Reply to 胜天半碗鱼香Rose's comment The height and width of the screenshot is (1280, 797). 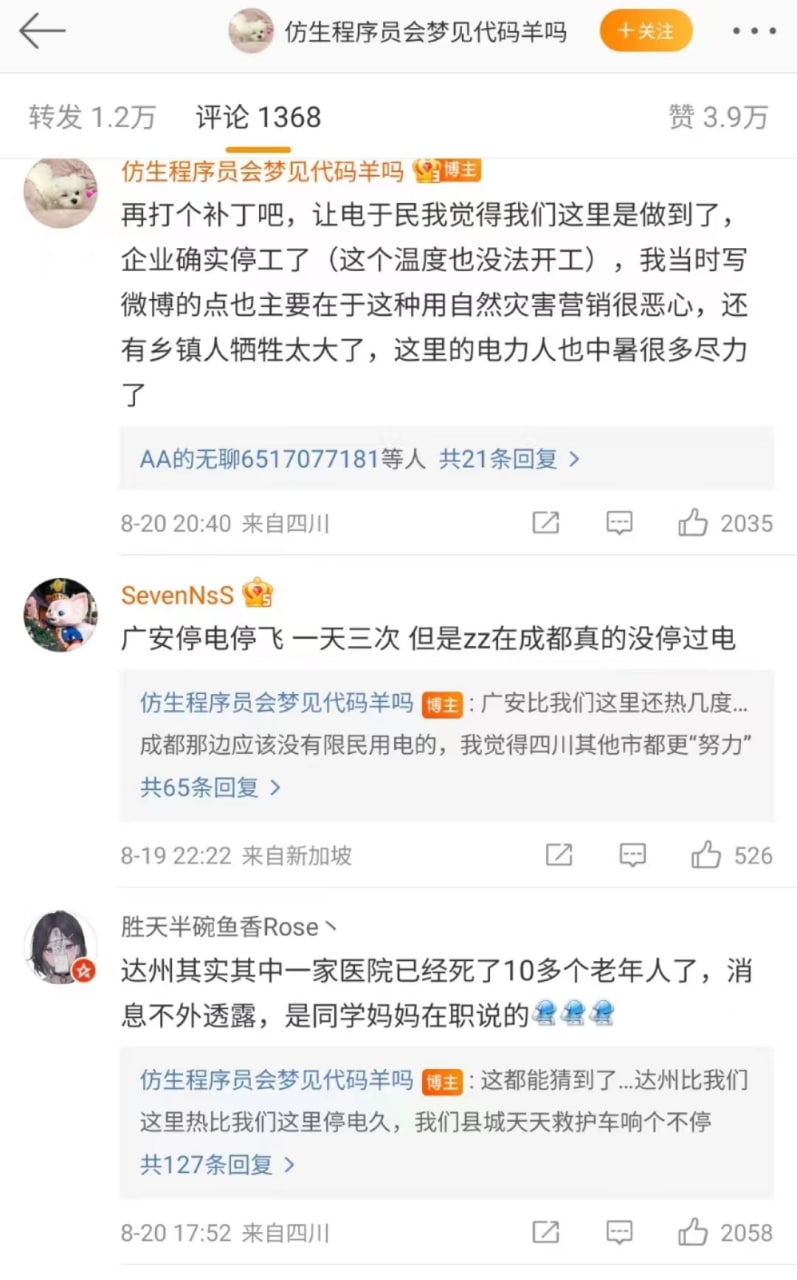[x=620, y=1233]
